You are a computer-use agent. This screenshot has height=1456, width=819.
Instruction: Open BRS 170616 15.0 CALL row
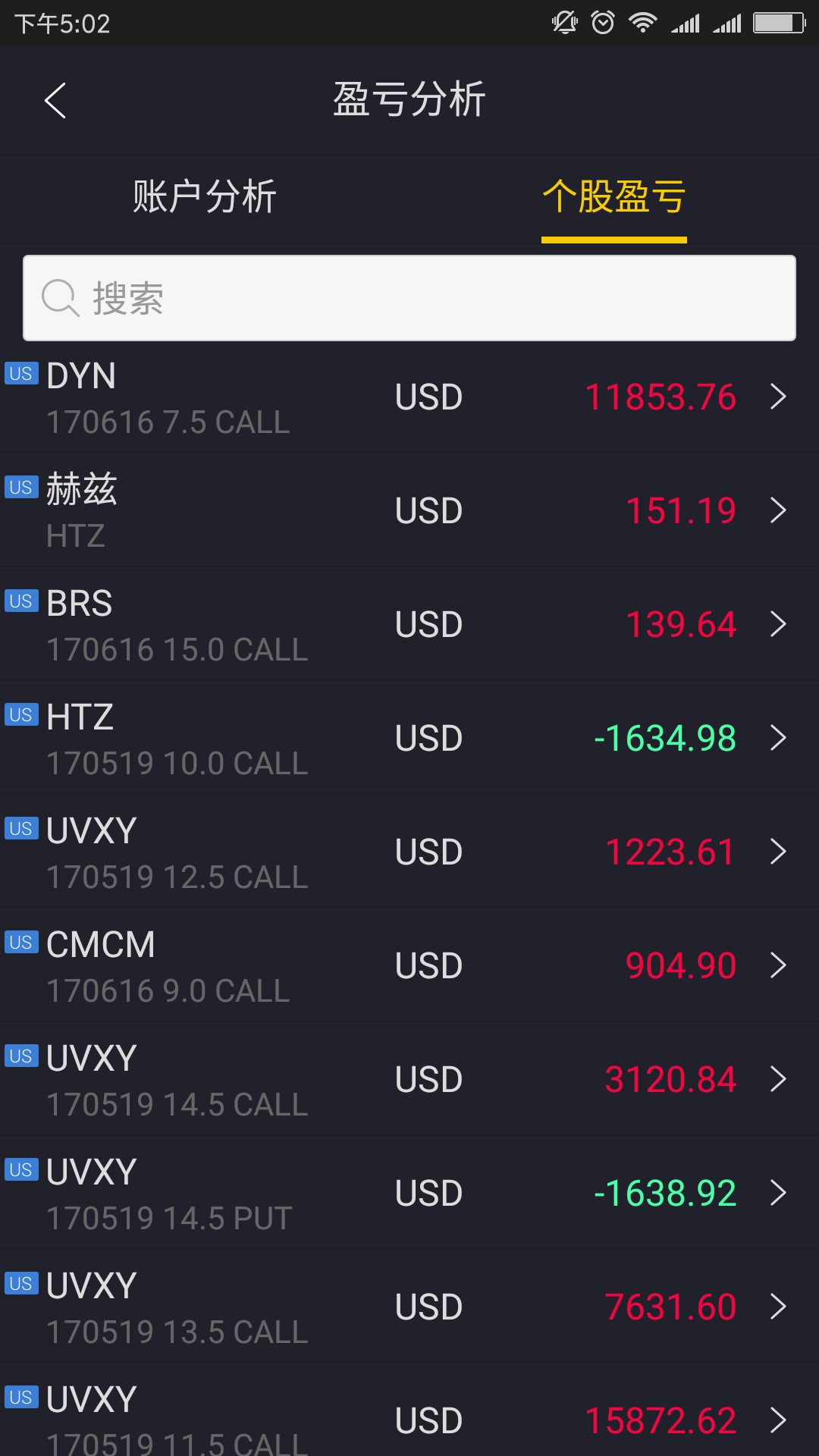click(x=409, y=623)
